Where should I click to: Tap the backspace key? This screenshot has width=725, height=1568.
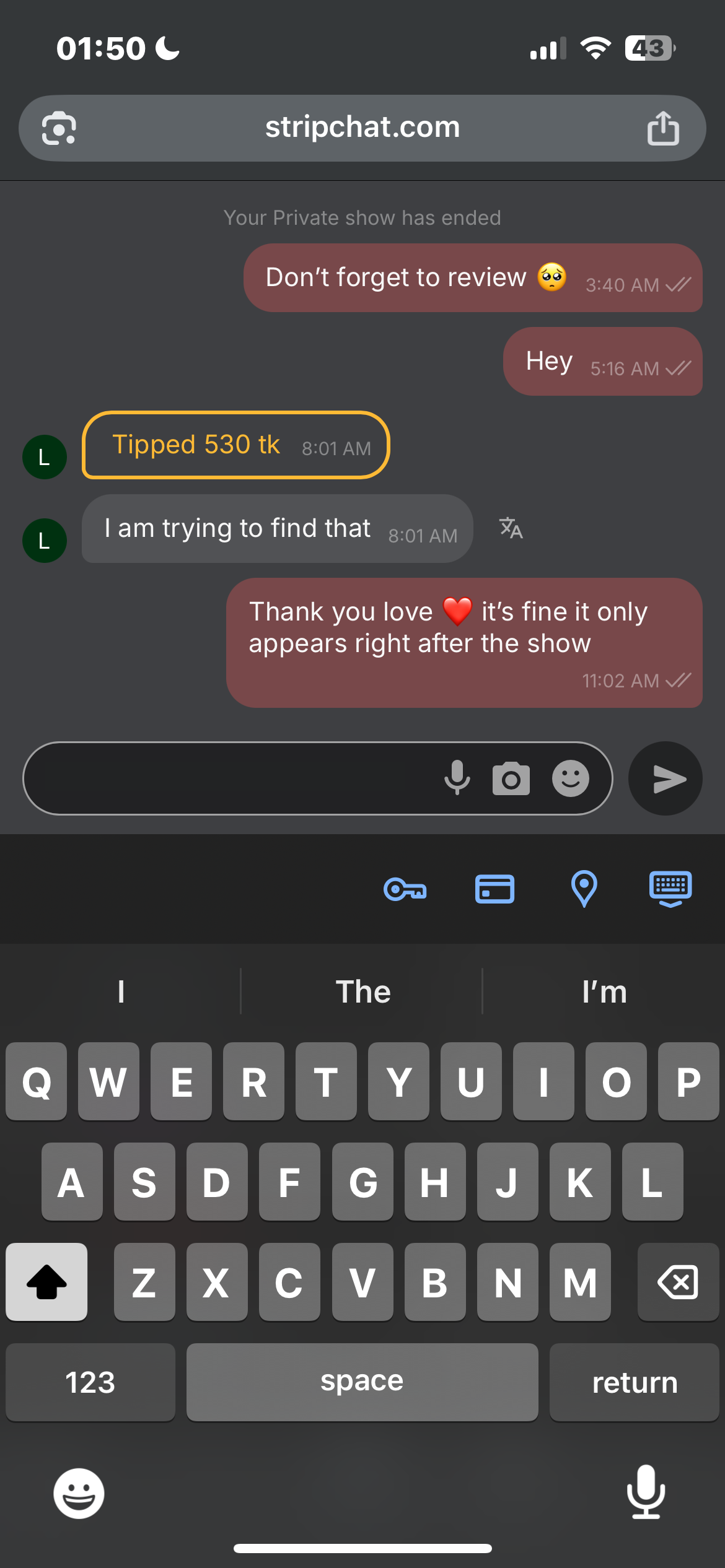(x=678, y=1282)
